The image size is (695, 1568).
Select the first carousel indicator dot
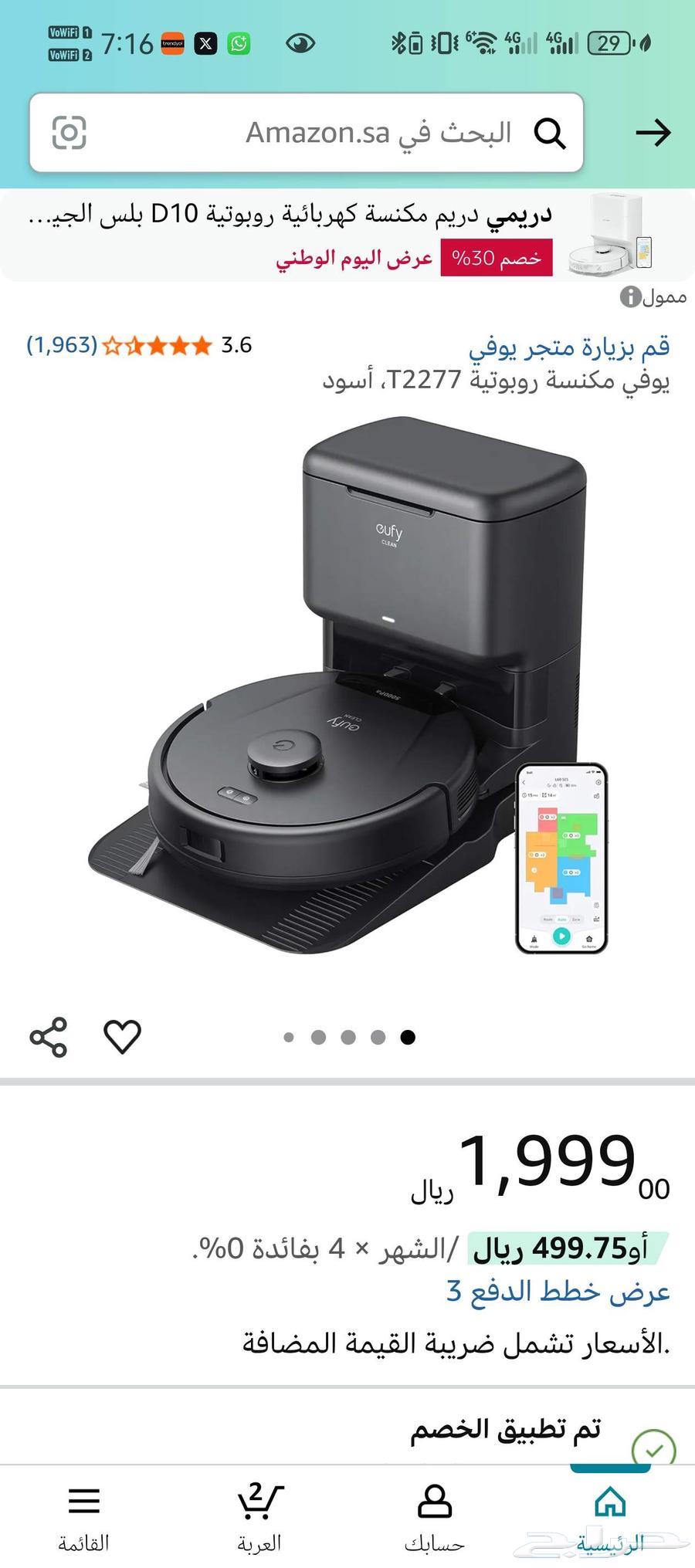(x=288, y=1038)
